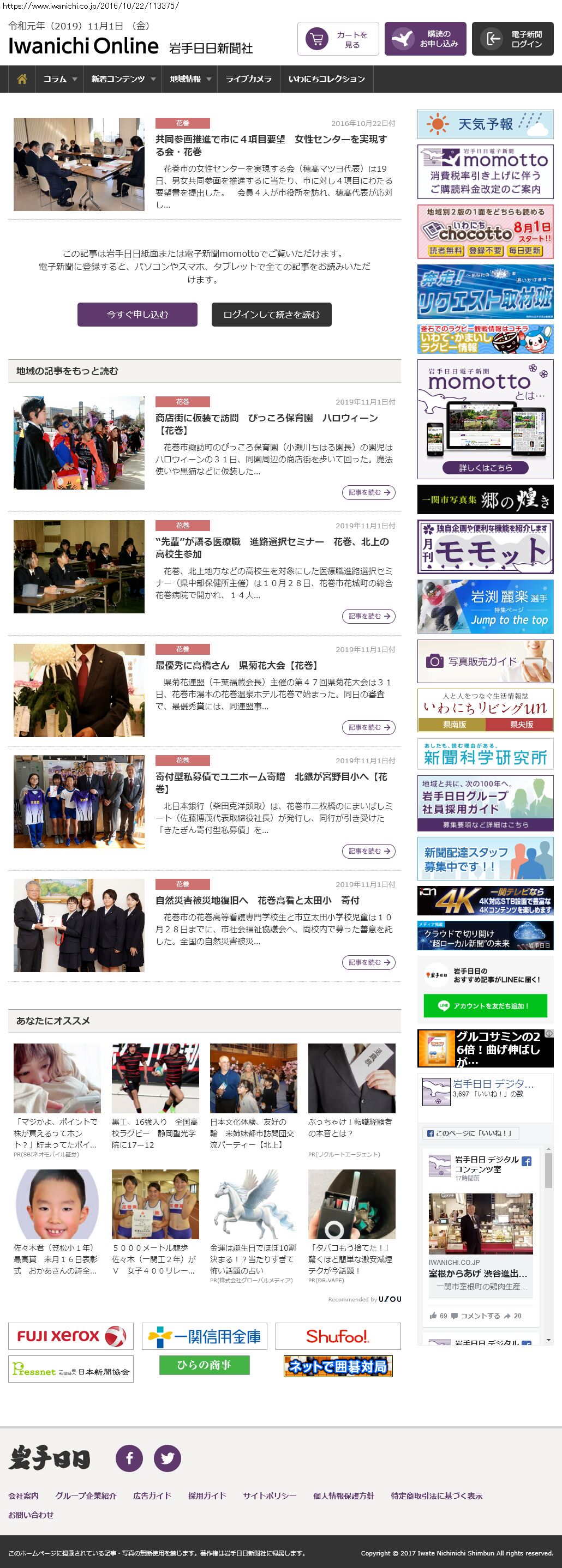Image resolution: width=562 pixels, height=1568 pixels.
Task: Expand the 地域情報 menu
Action: click(x=190, y=79)
